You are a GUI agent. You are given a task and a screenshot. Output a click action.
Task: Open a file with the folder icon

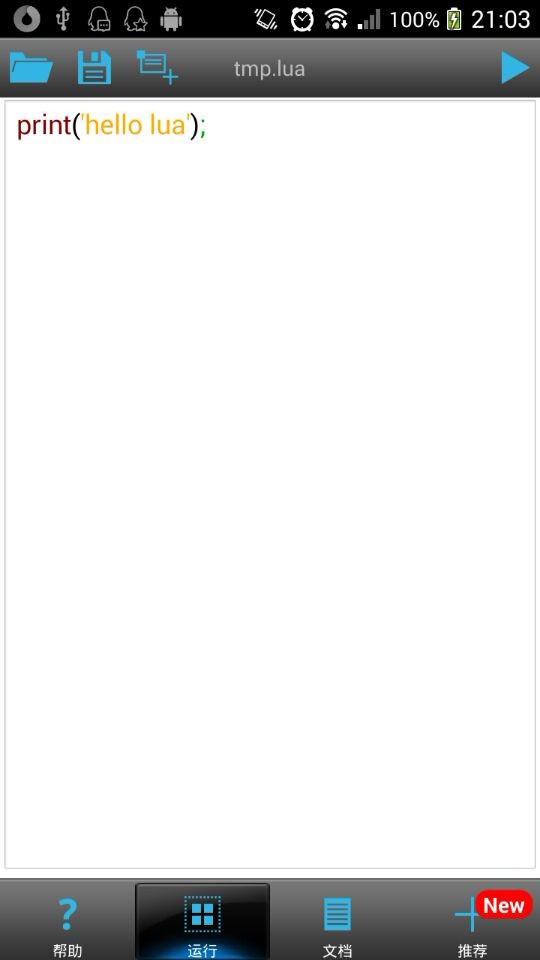pos(31,67)
